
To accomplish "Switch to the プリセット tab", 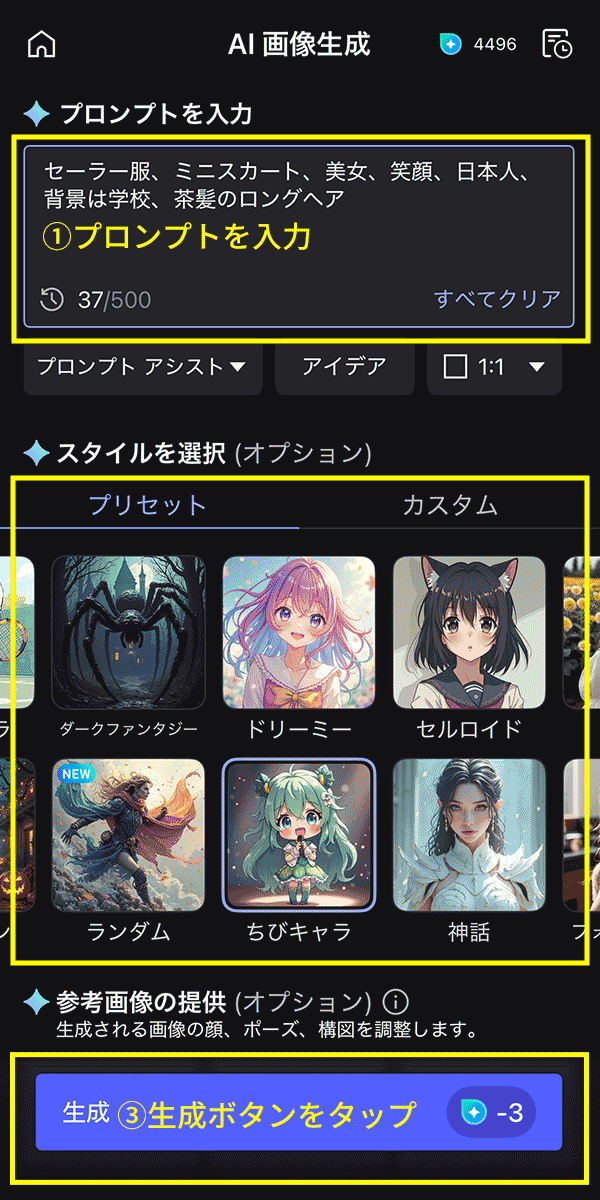I will point(148,505).
